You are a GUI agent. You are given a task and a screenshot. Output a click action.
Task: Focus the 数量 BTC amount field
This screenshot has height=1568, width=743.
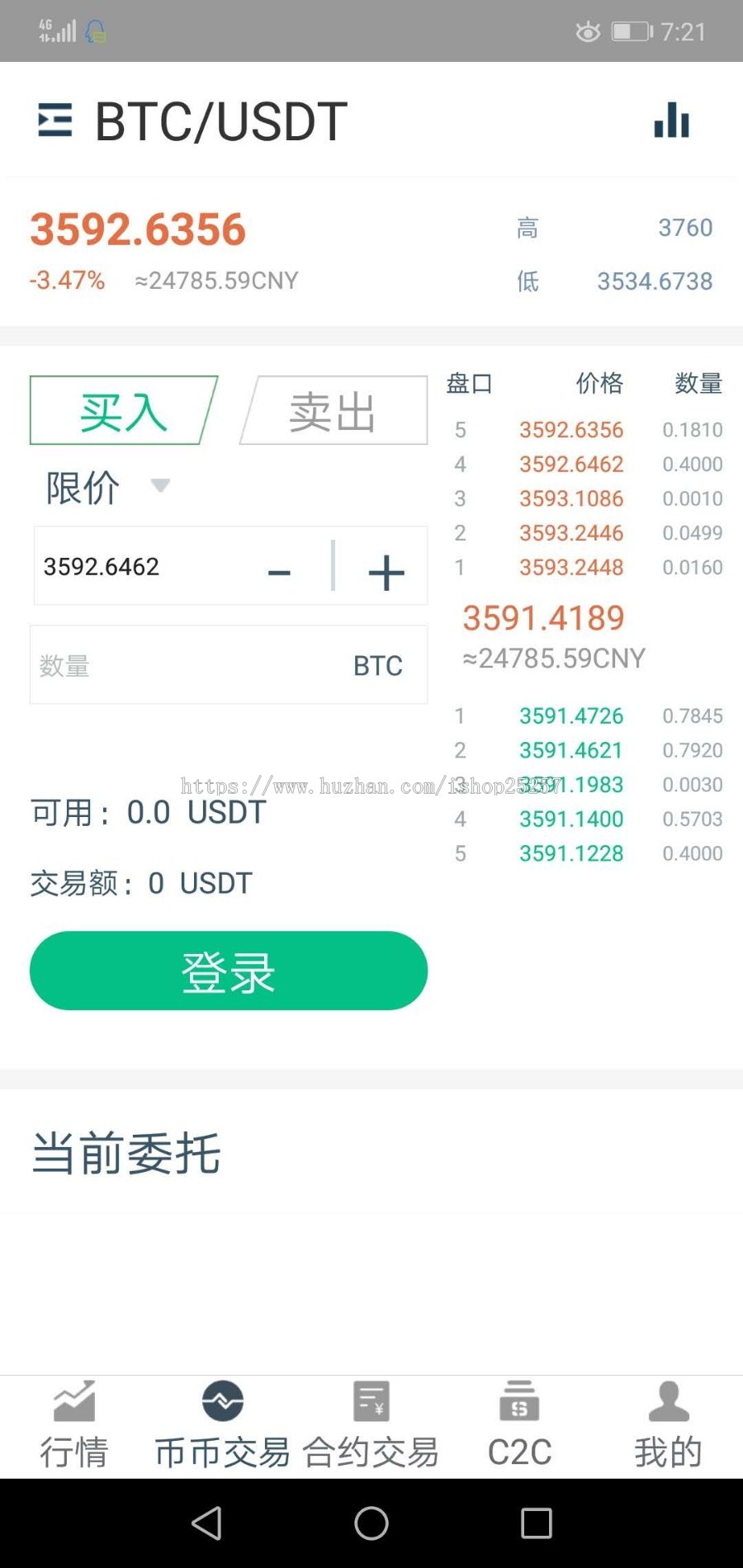[x=229, y=665]
